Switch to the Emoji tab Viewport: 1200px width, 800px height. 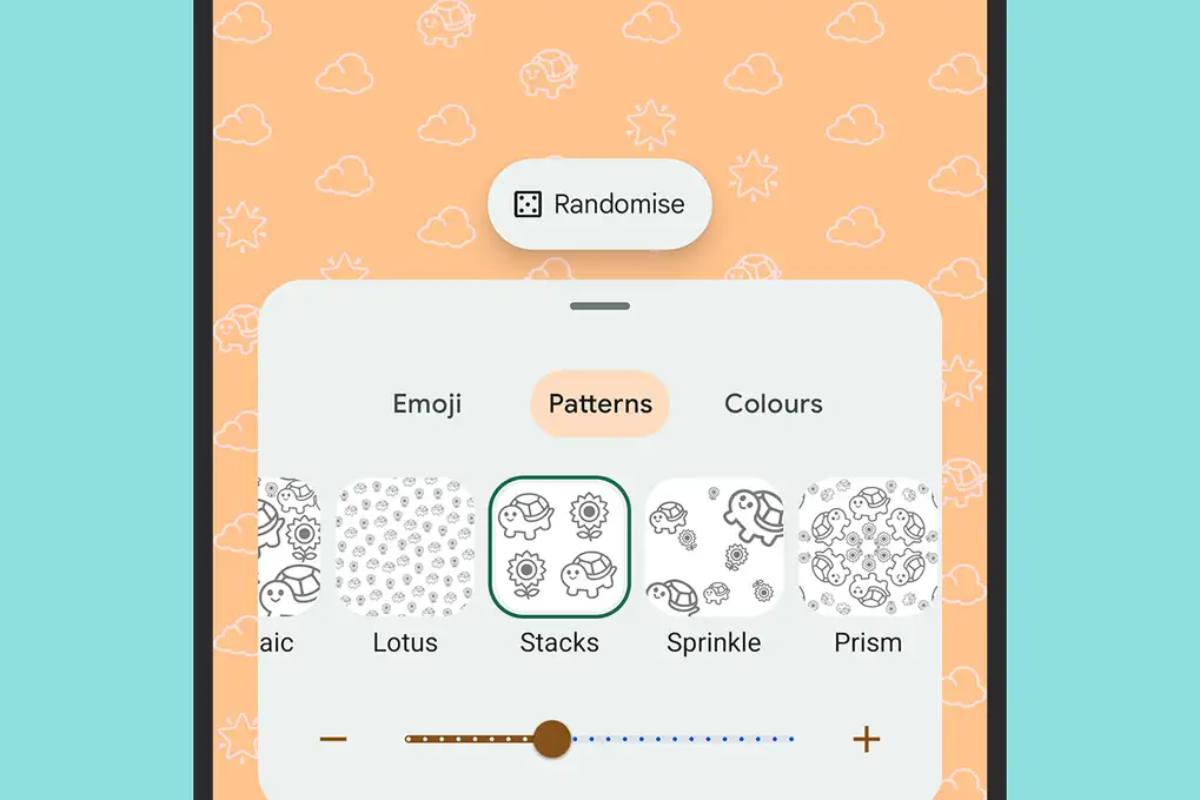pyautogui.click(x=427, y=404)
